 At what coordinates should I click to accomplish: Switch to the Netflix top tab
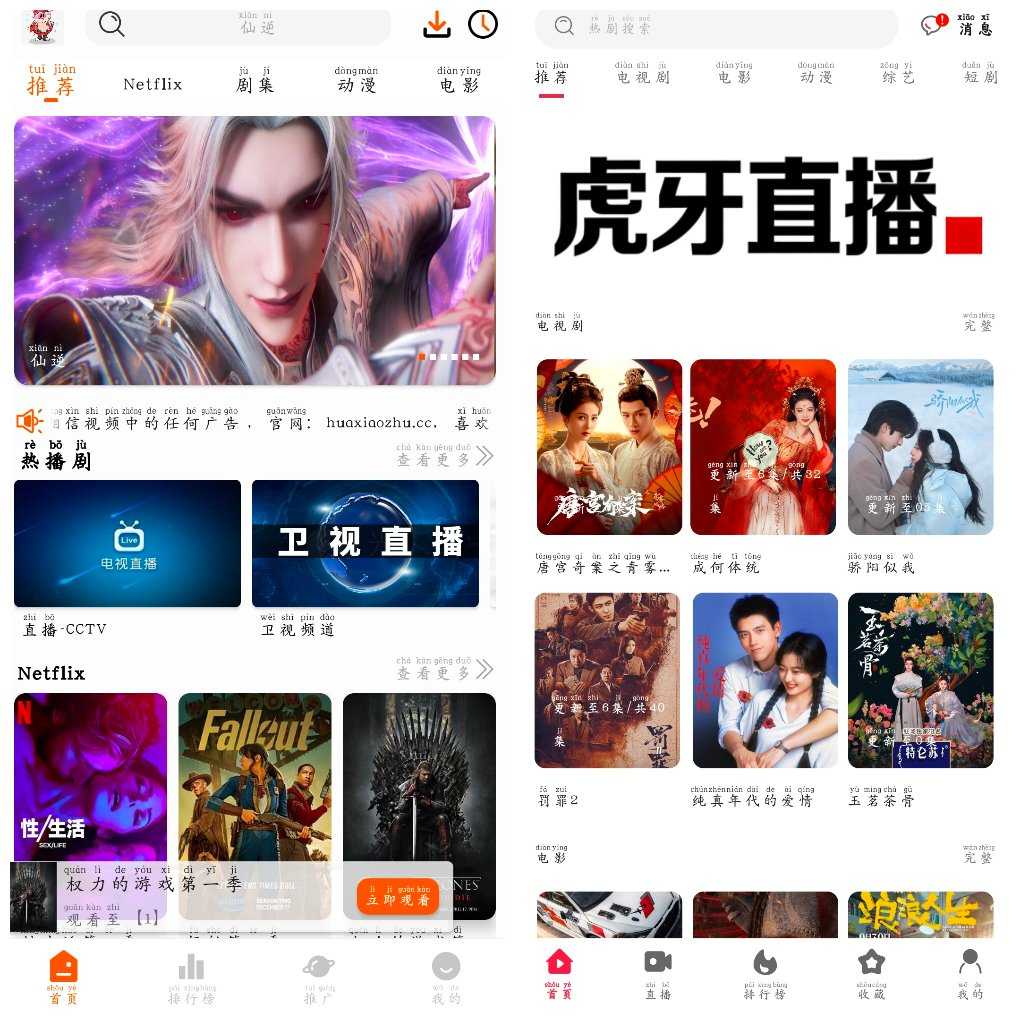tap(153, 84)
